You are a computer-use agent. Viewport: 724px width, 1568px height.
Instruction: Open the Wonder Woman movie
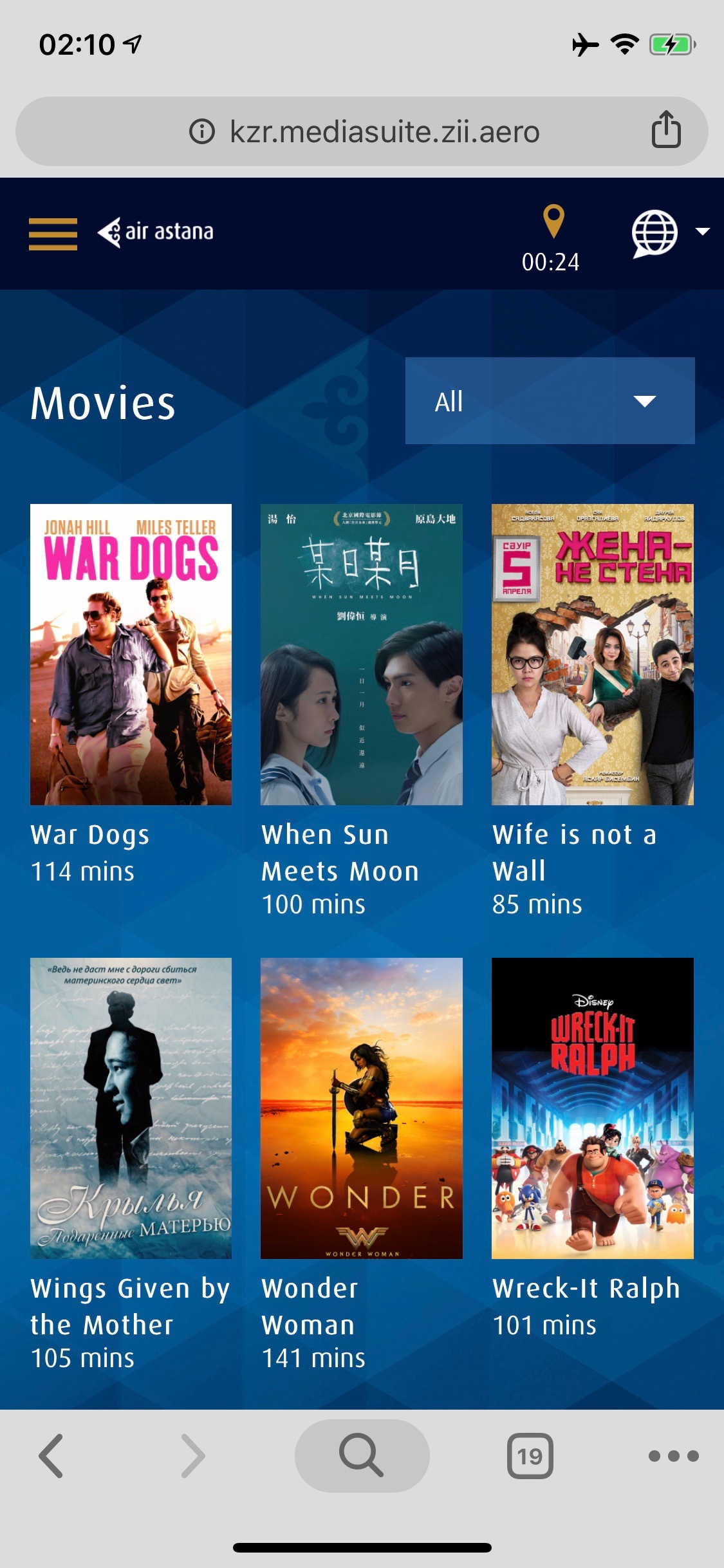(x=361, y=1108)
